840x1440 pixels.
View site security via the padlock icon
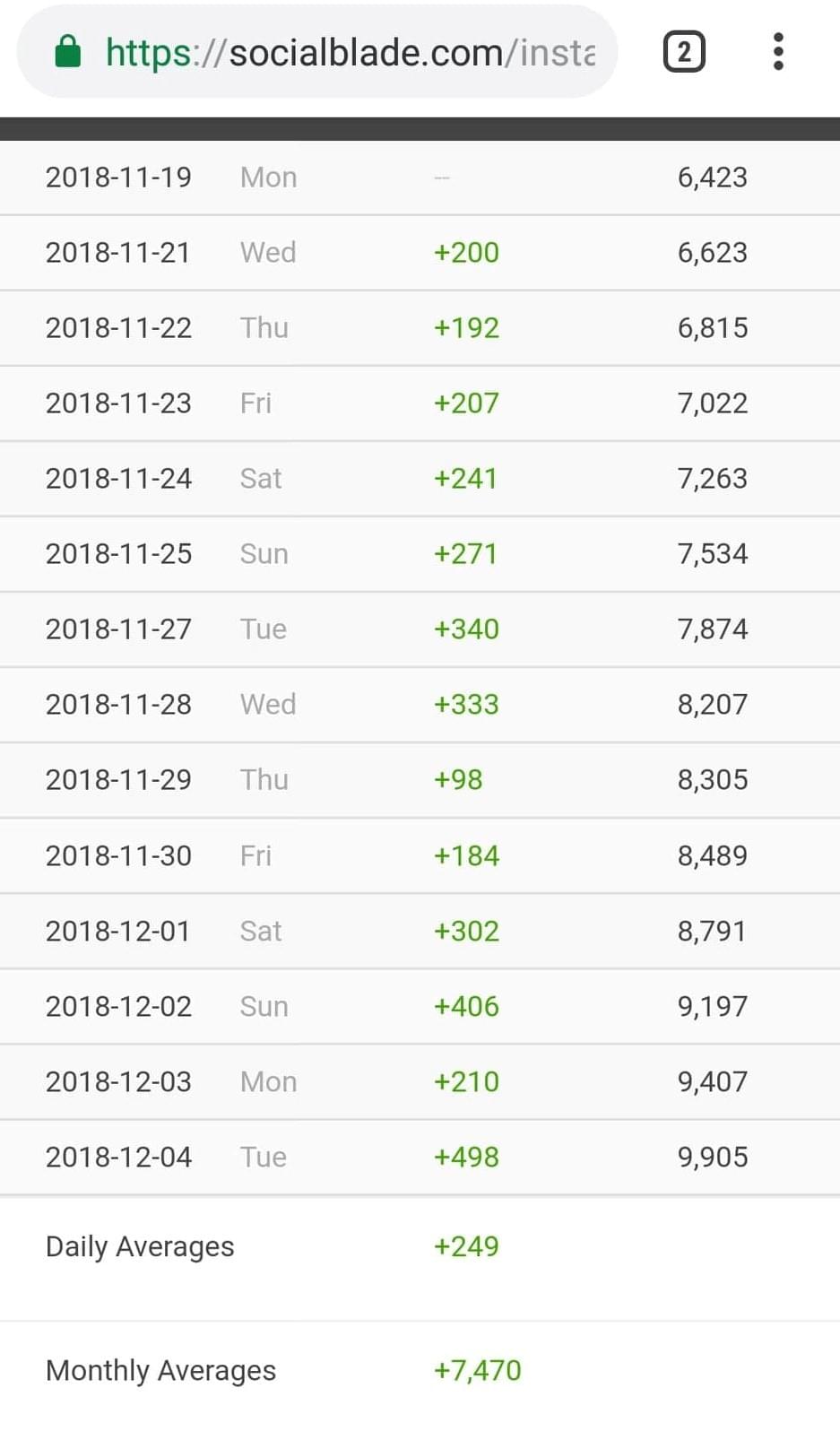click(x=68, y=52)
